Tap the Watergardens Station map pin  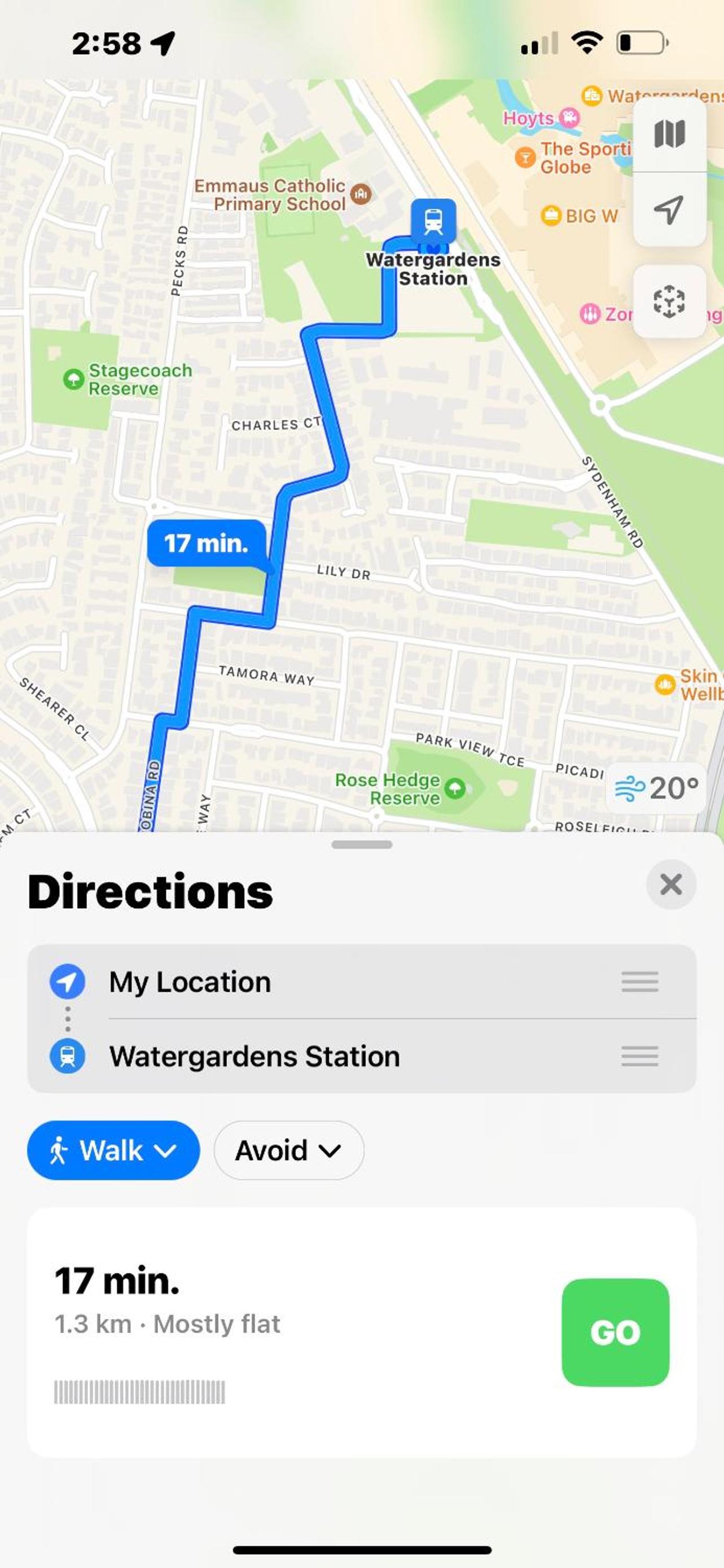(433, 220)
